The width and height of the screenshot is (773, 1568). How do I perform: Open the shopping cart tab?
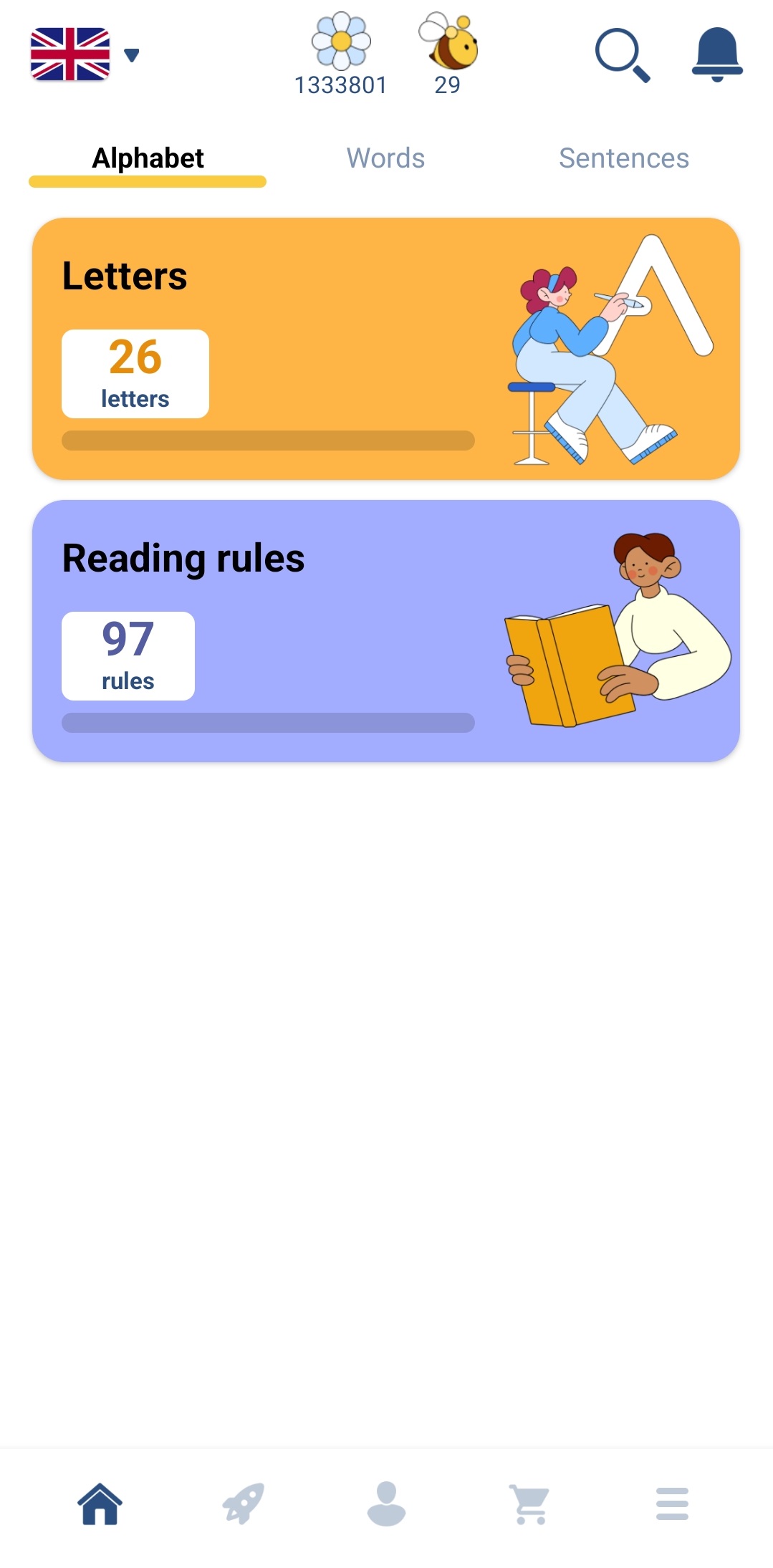click(x=529, y=1504)
